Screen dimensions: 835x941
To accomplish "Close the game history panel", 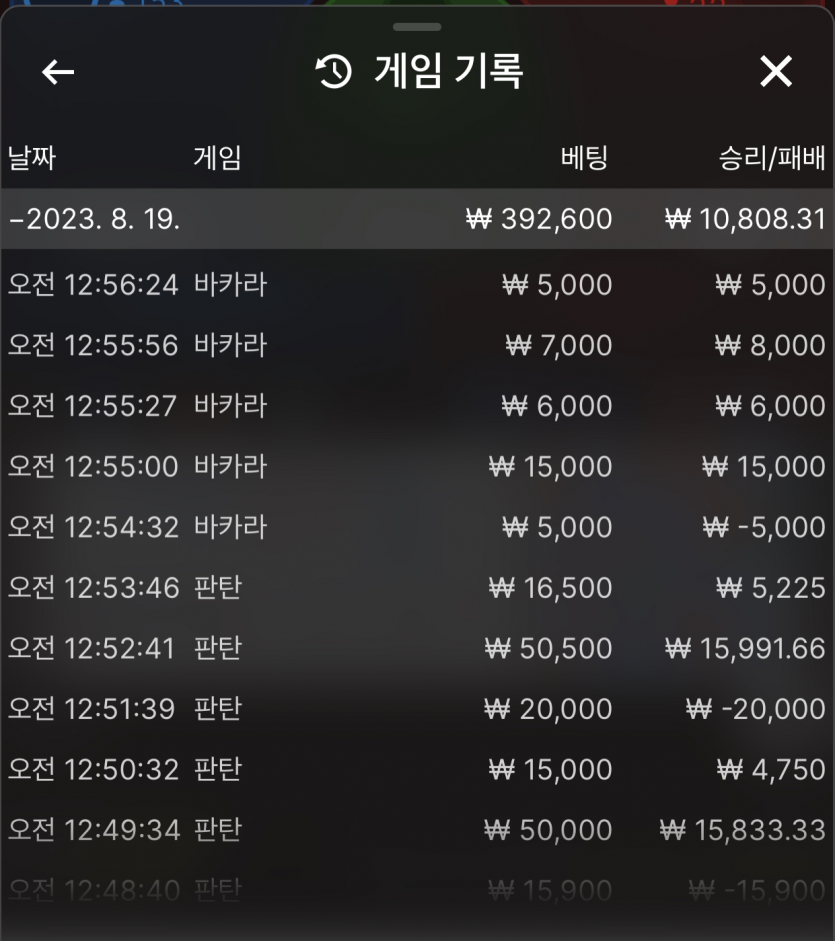I will (776, 71).
